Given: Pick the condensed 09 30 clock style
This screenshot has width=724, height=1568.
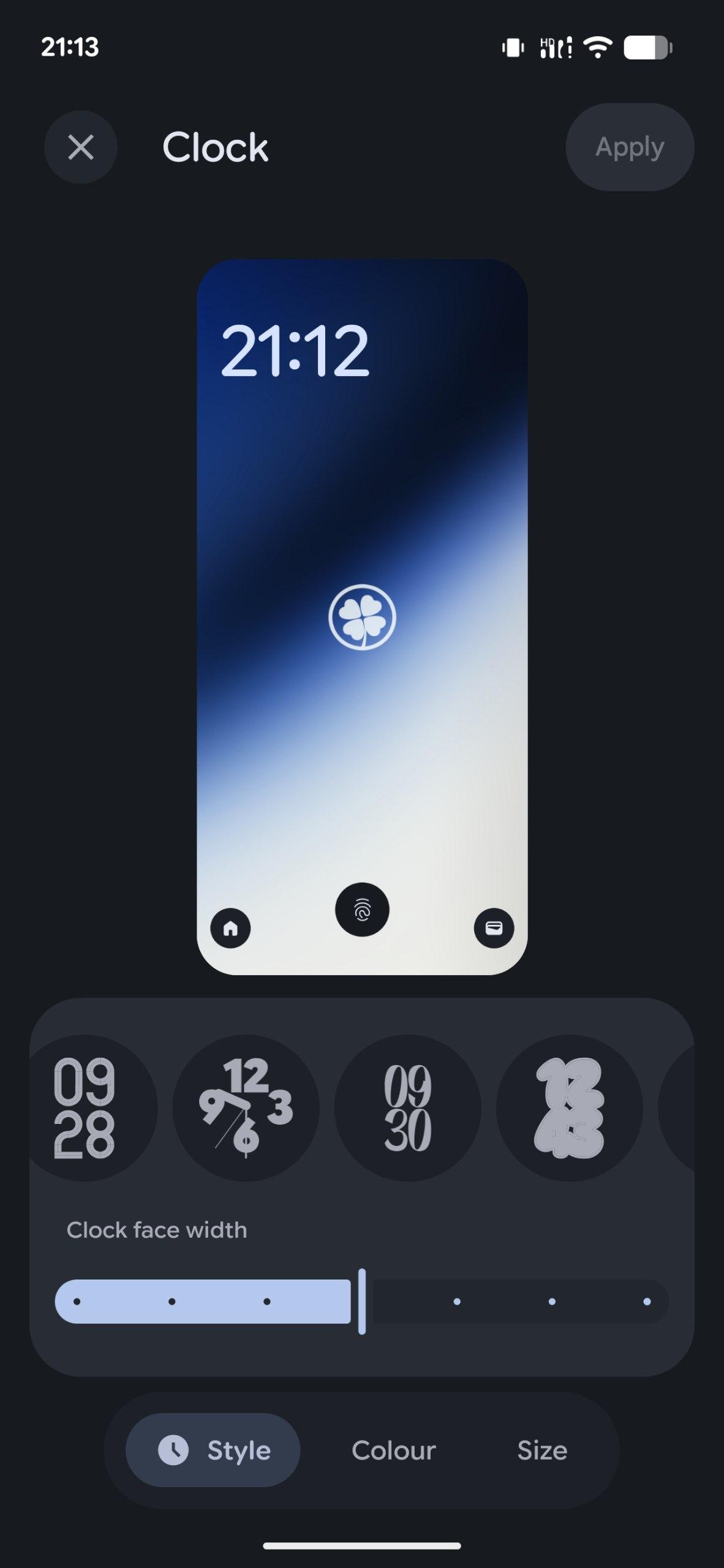Looking at the screenshot, I should coord(407,1107).
